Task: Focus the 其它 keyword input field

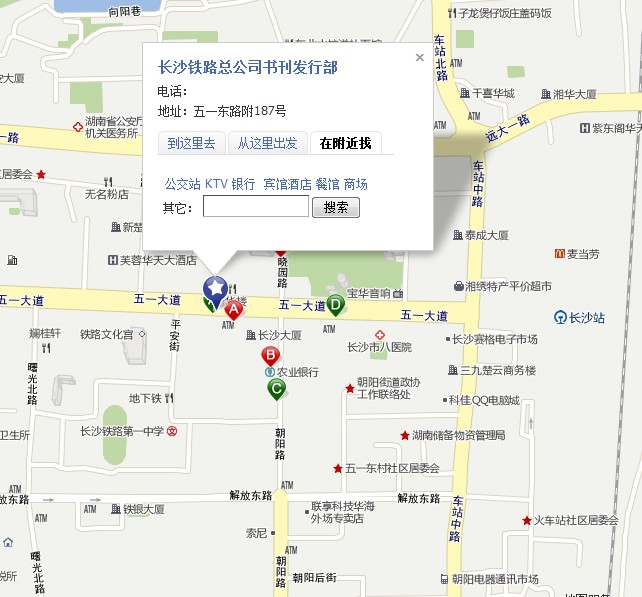Action: tap(256, 207)
